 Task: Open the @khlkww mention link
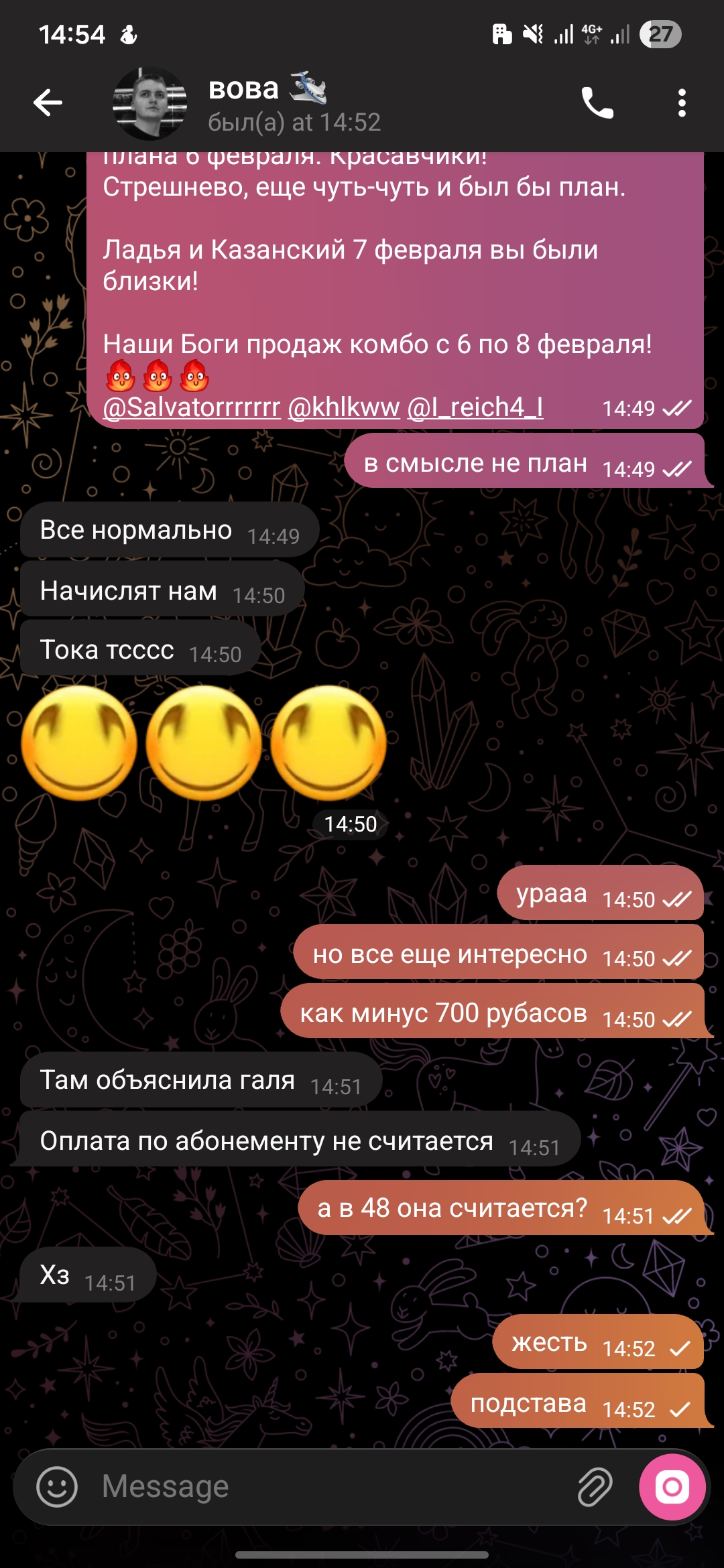click(344, 407)
